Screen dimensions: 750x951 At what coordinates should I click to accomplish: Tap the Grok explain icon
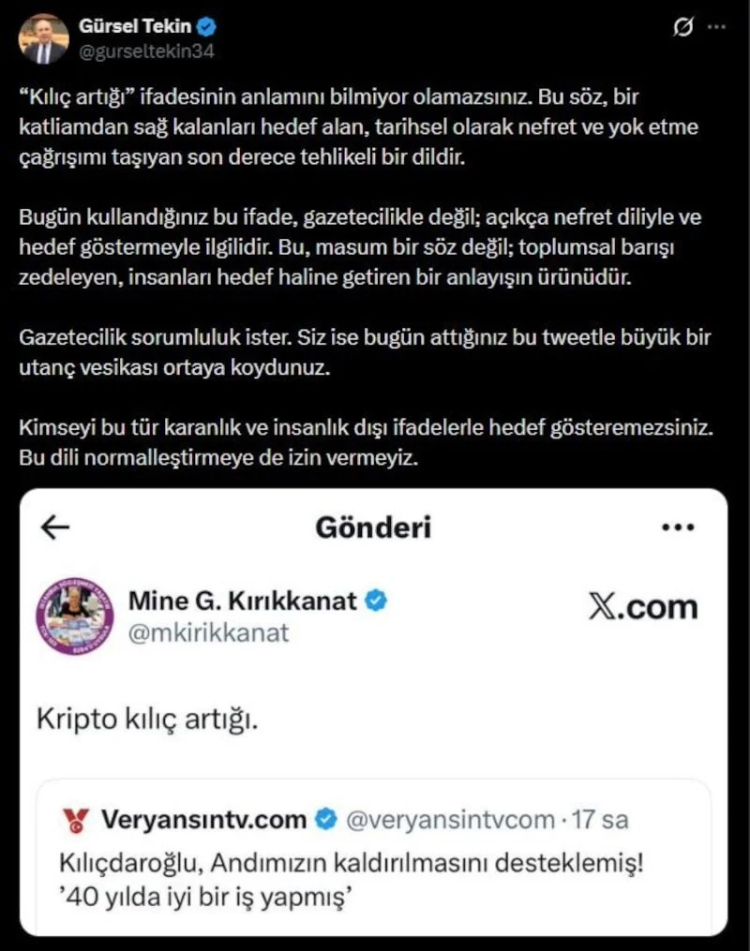(x=684, y=29)
